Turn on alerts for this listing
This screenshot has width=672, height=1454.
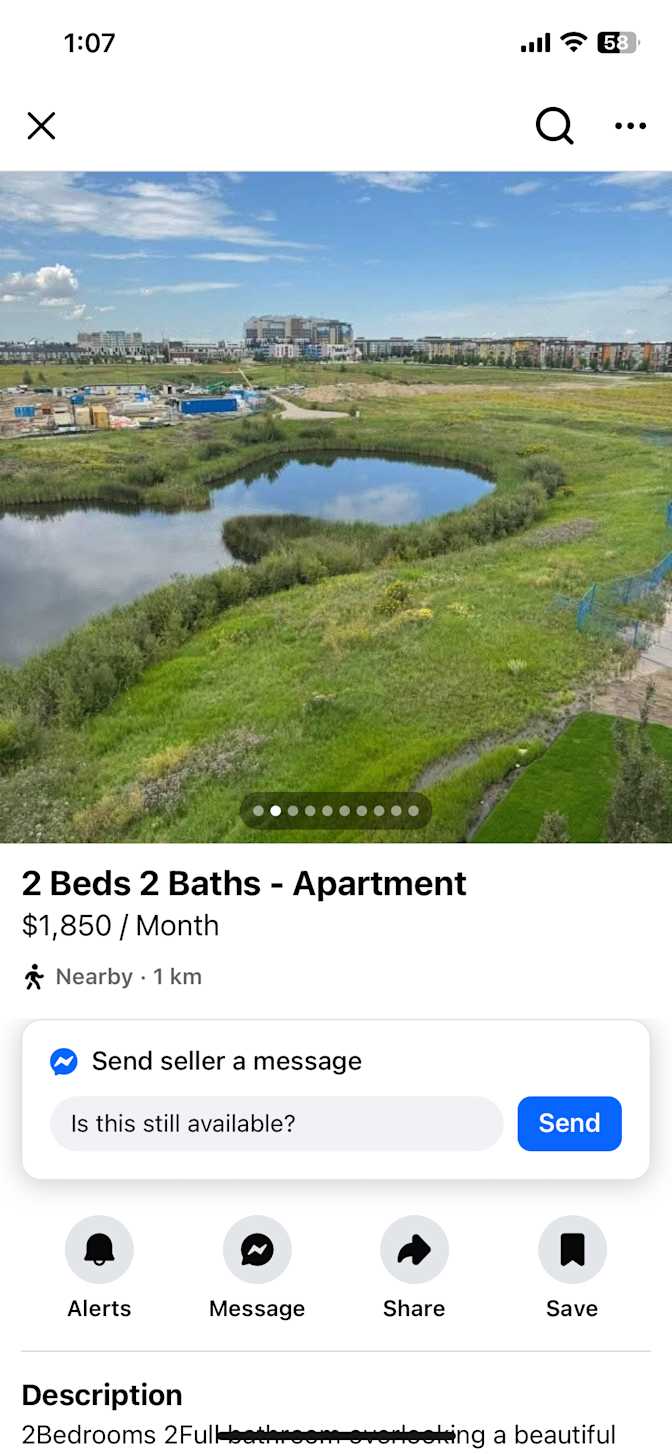(x=99, y=1250)
